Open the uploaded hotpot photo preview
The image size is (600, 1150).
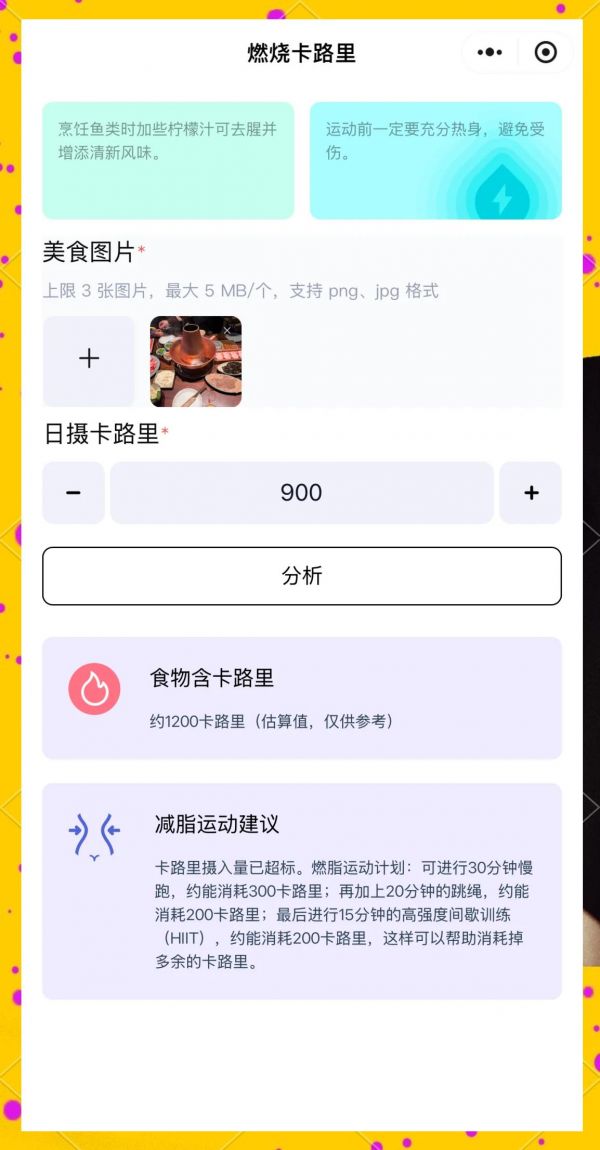point(193,367)
